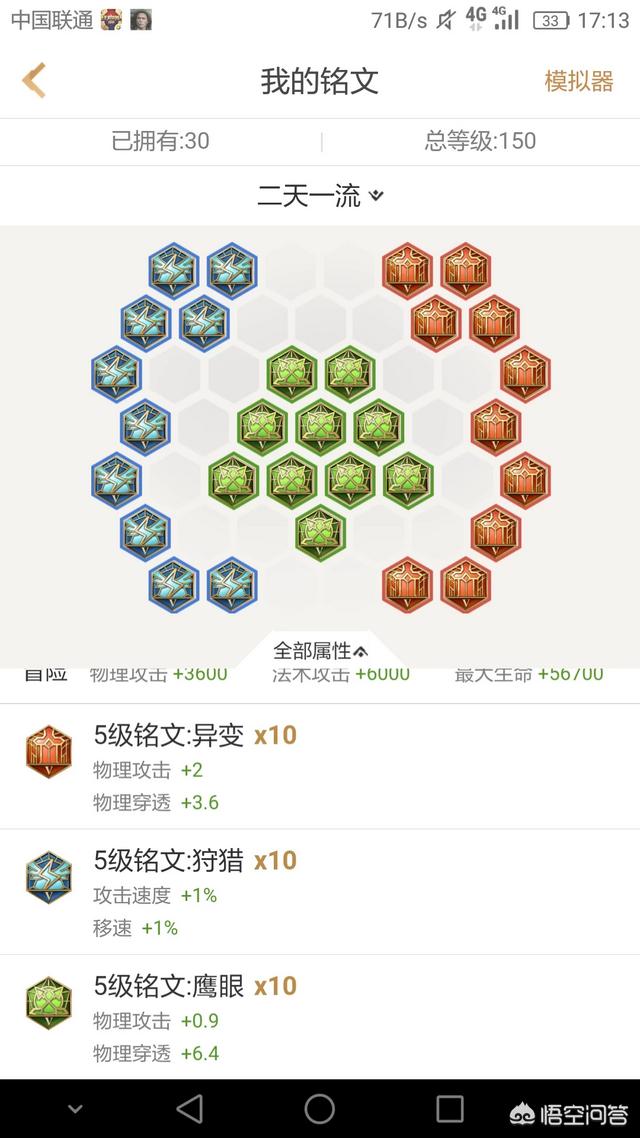The image size is (640, 1138).
Task: Tap the system back triangle
Action: coord(189,1108)
